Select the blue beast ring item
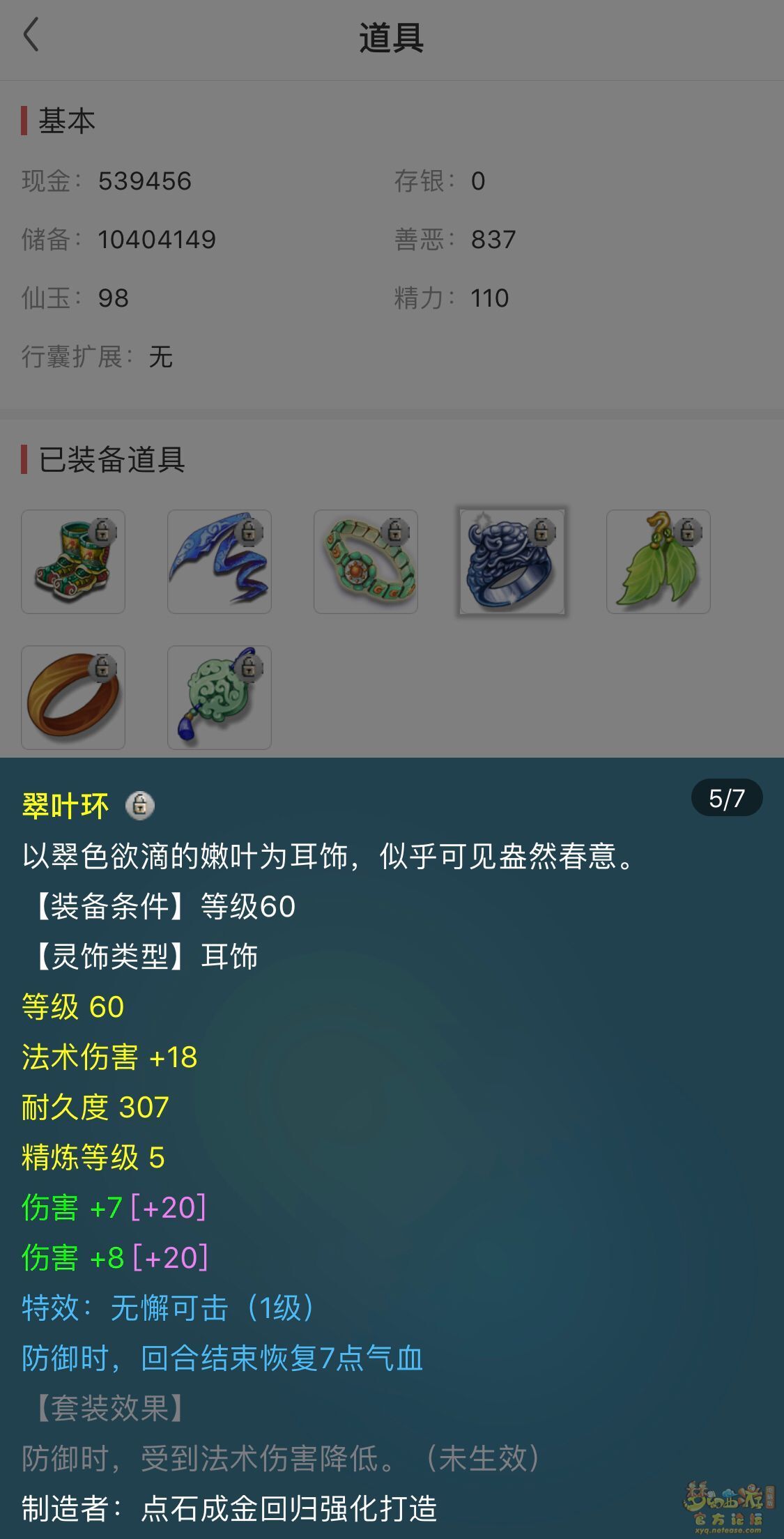This screenshot has width=784, height=1539. 512,562
